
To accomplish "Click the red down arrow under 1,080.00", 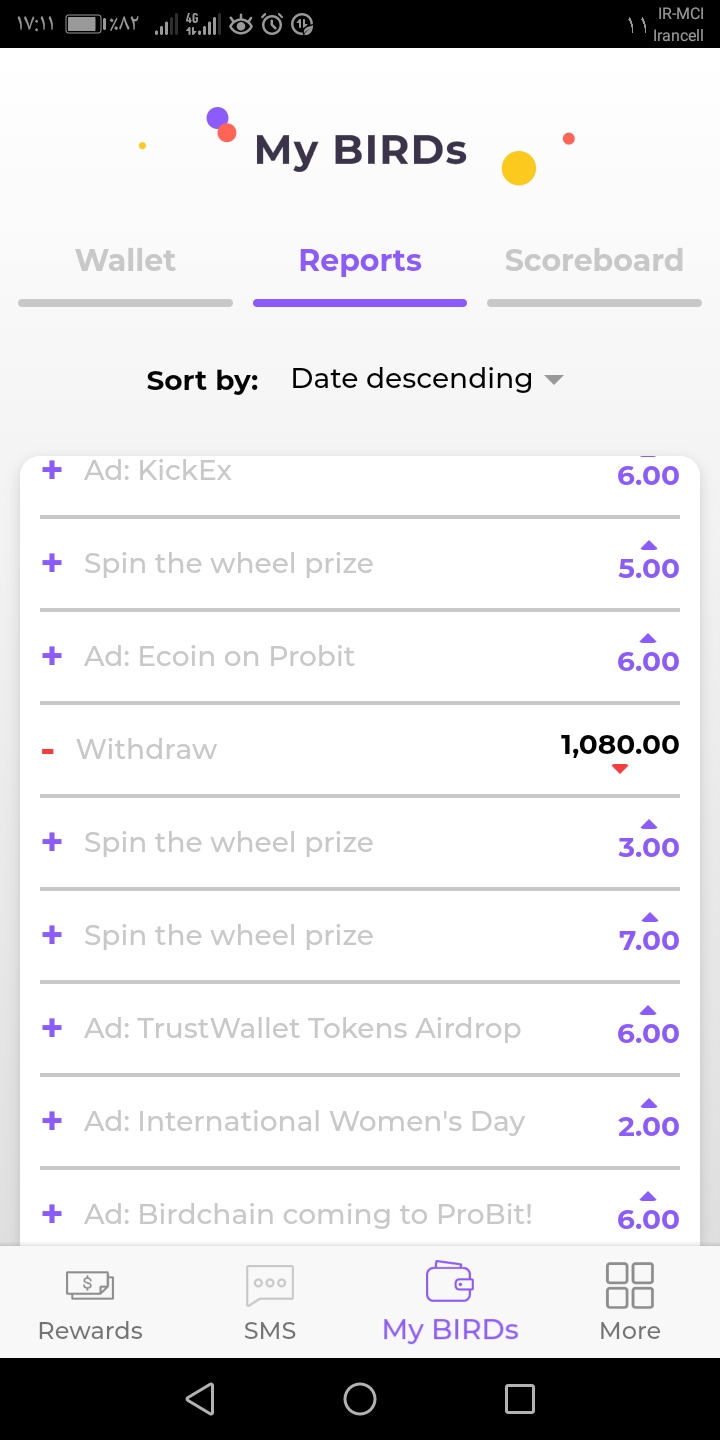I will (x=619, y=769).
